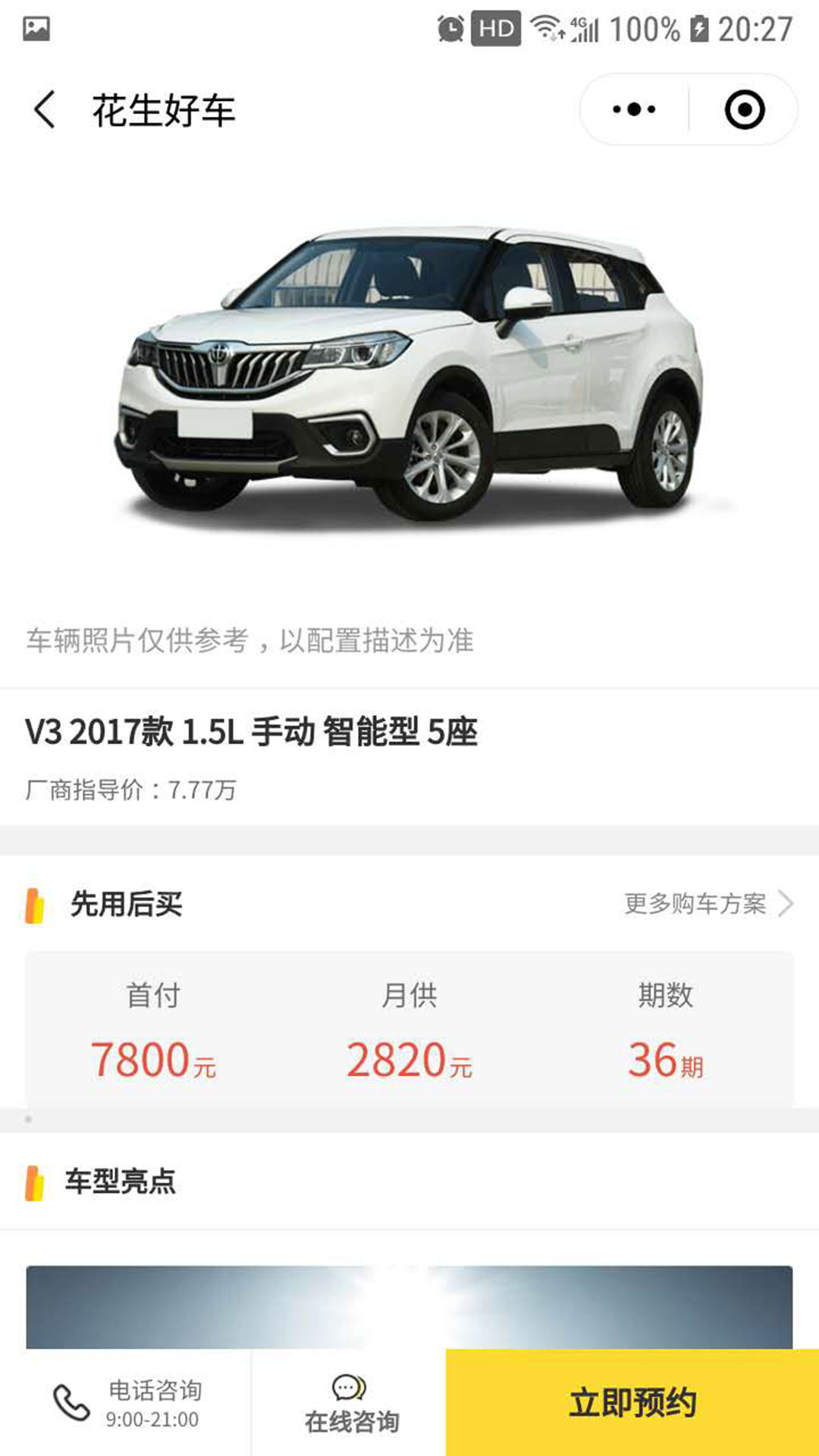Close the mini program with target icon
819x1456 pixels.
point(744,109)
